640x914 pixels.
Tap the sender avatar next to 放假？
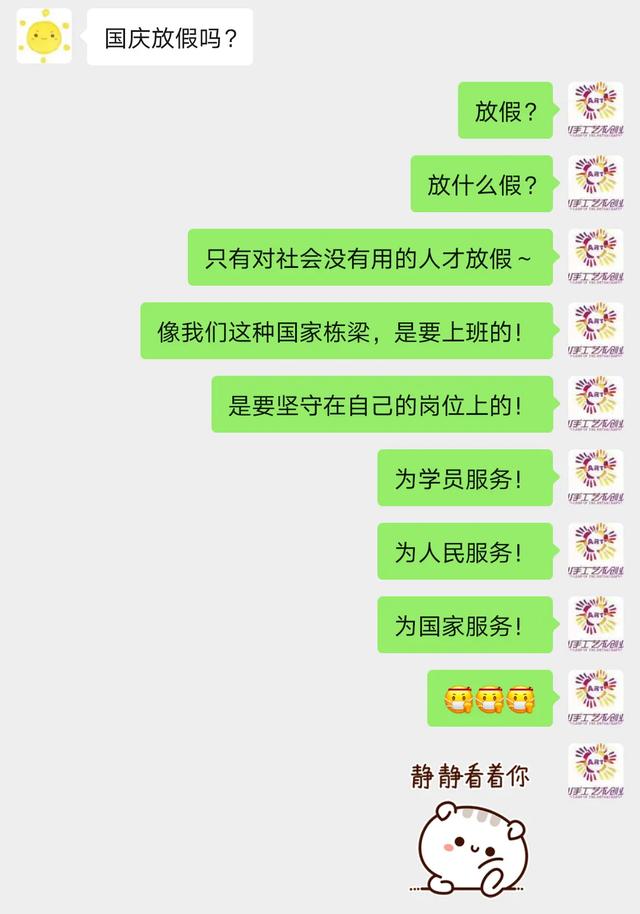pyautogui.click(x=595, y=110)
